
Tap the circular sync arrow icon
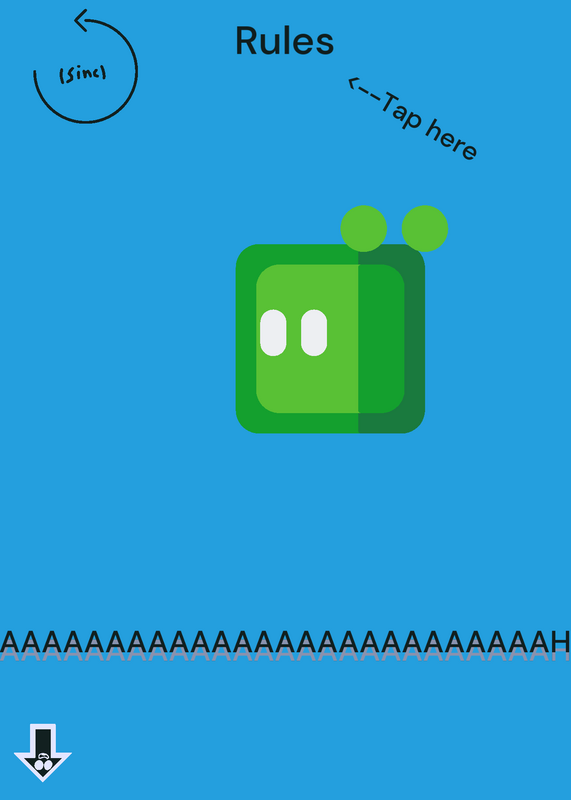[86, 66]
